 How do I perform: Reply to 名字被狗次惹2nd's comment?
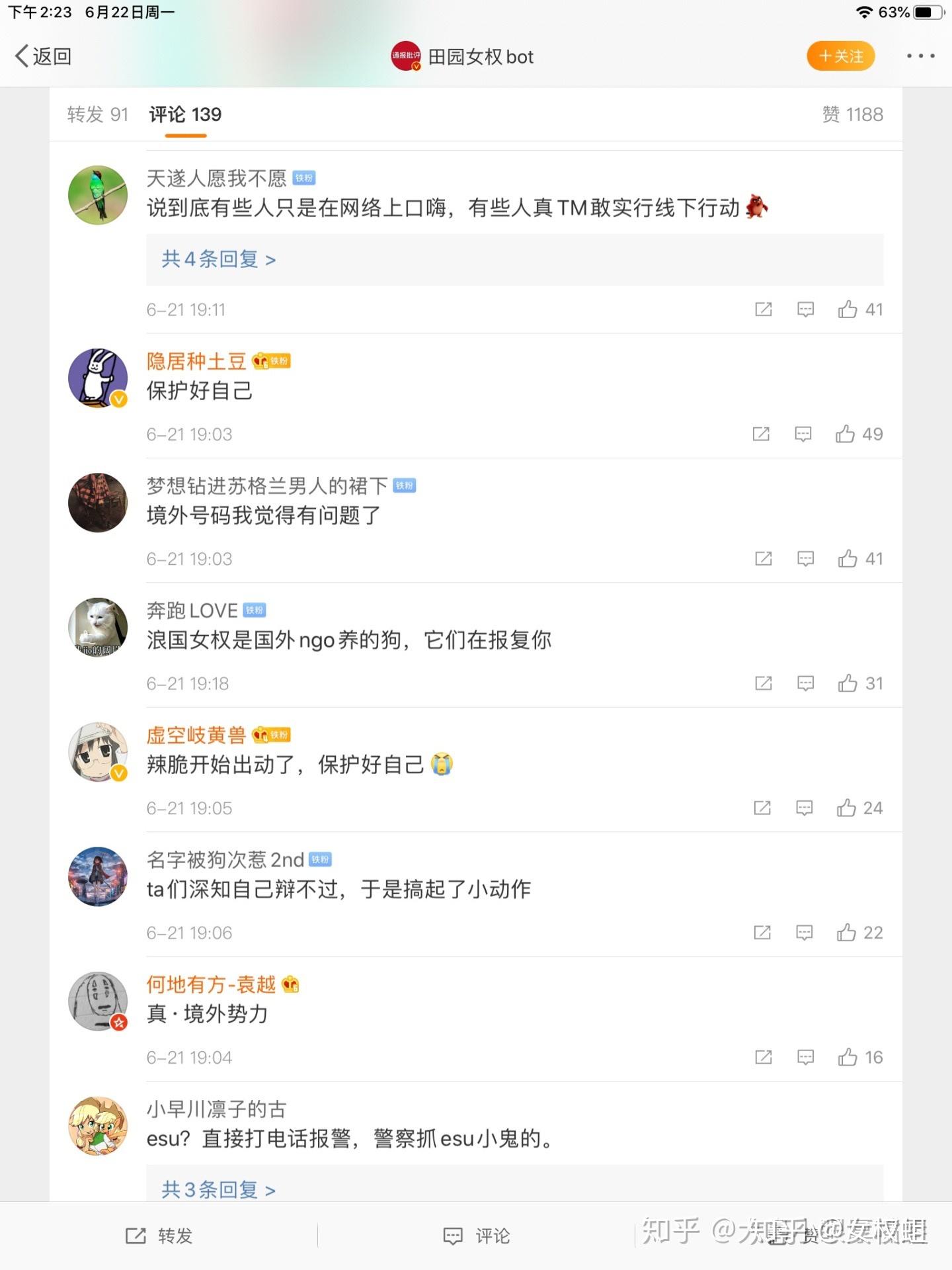coord(804,933)
